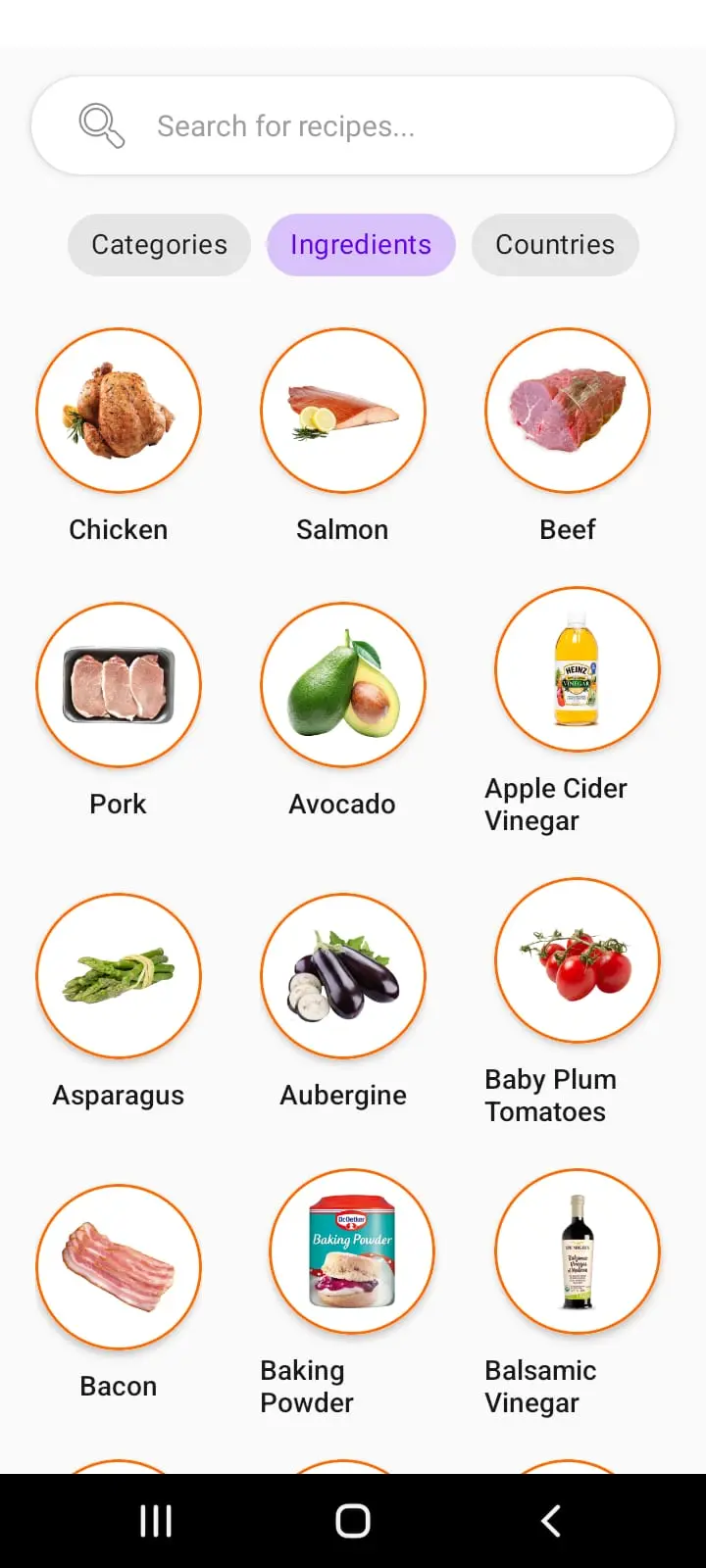Open recent apps from navigation bar
The width and height of the screenshot is (706, 1568).
[156, 1521]
